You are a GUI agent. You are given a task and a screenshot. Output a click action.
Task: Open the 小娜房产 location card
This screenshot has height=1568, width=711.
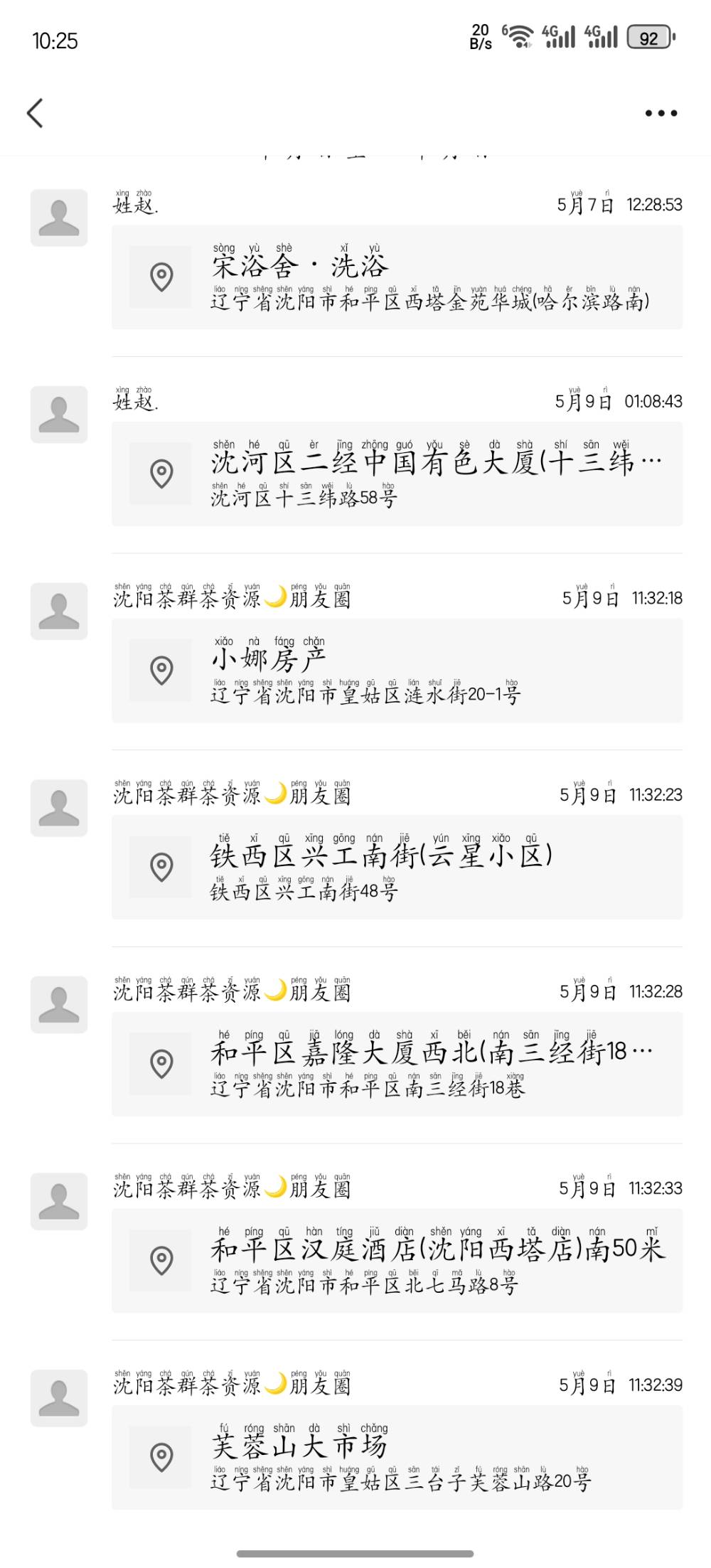[x=397, y=671]
